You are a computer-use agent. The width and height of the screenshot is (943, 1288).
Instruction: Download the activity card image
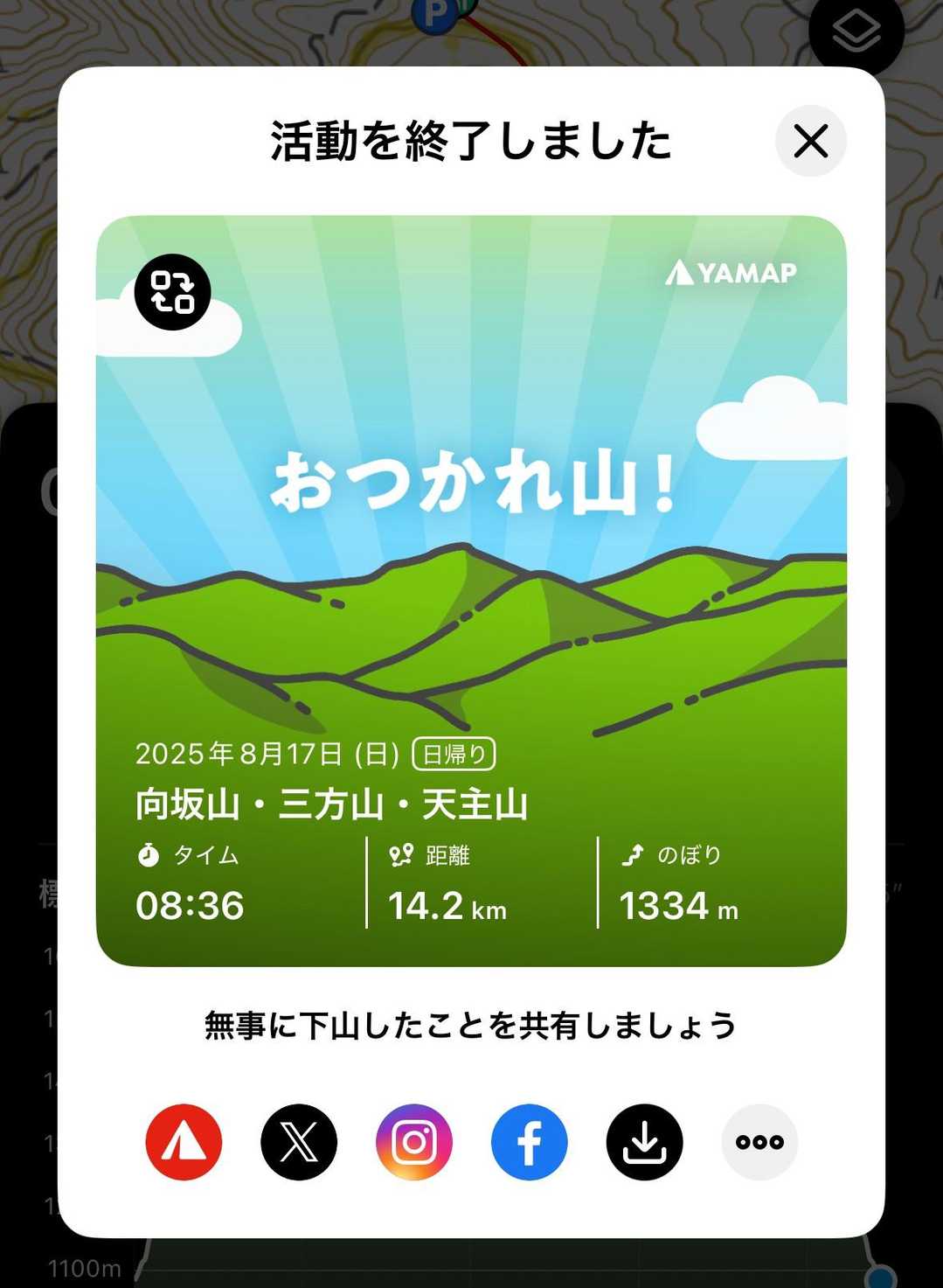coord(644,1142)
